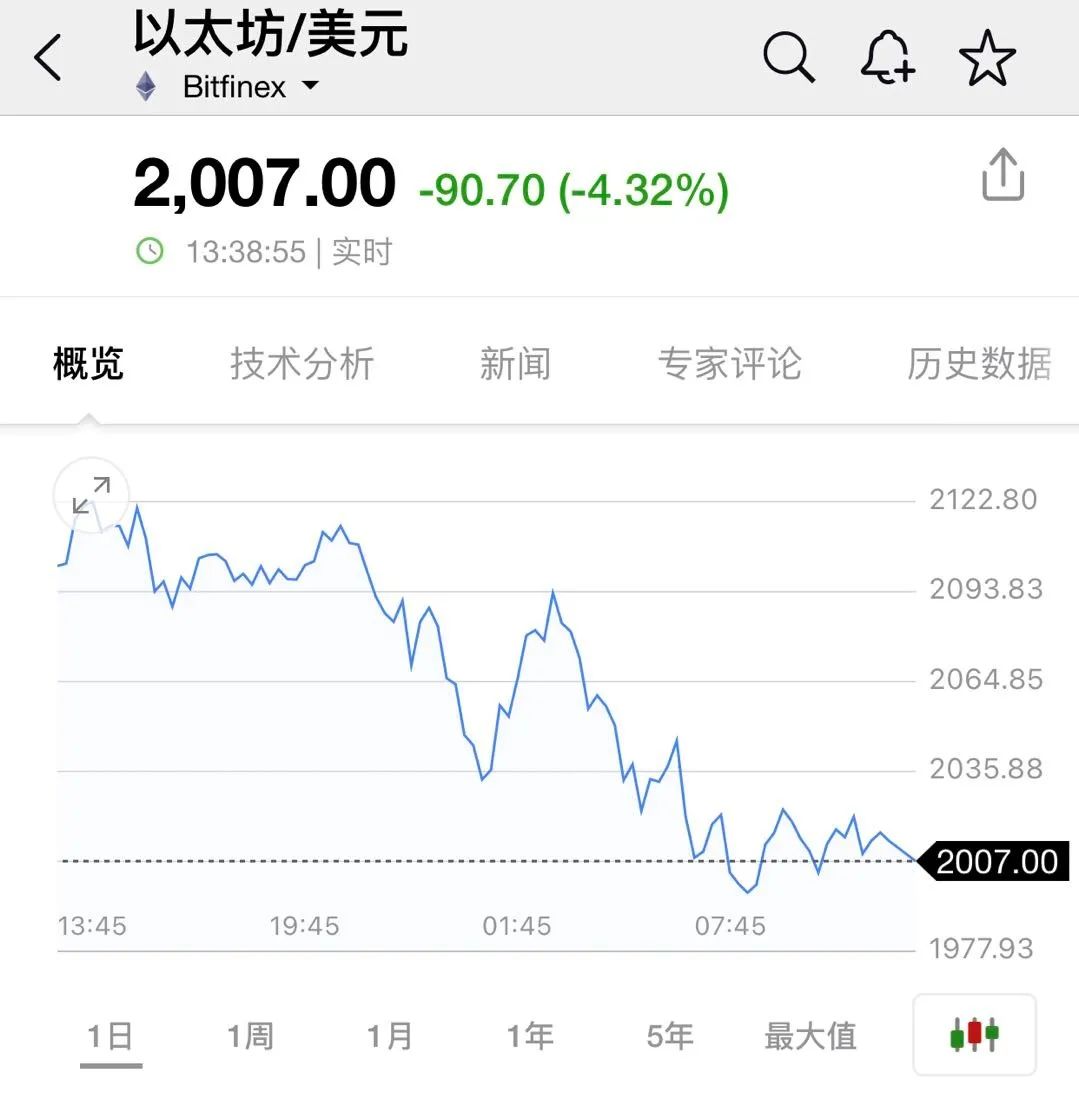This screenshot has width=1079, height=1093.
Task: Share this quote using the share icon
Action: pos(1002,176)
